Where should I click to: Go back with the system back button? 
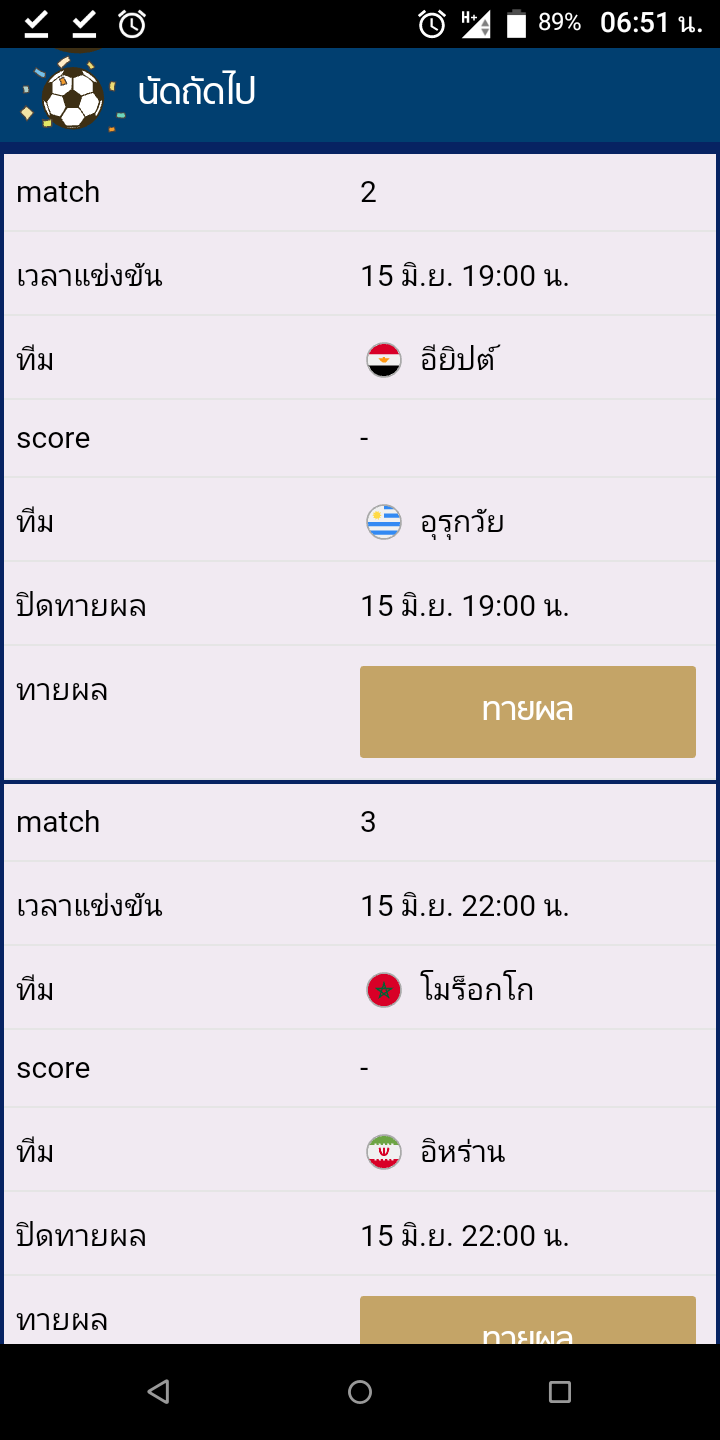158,1391
